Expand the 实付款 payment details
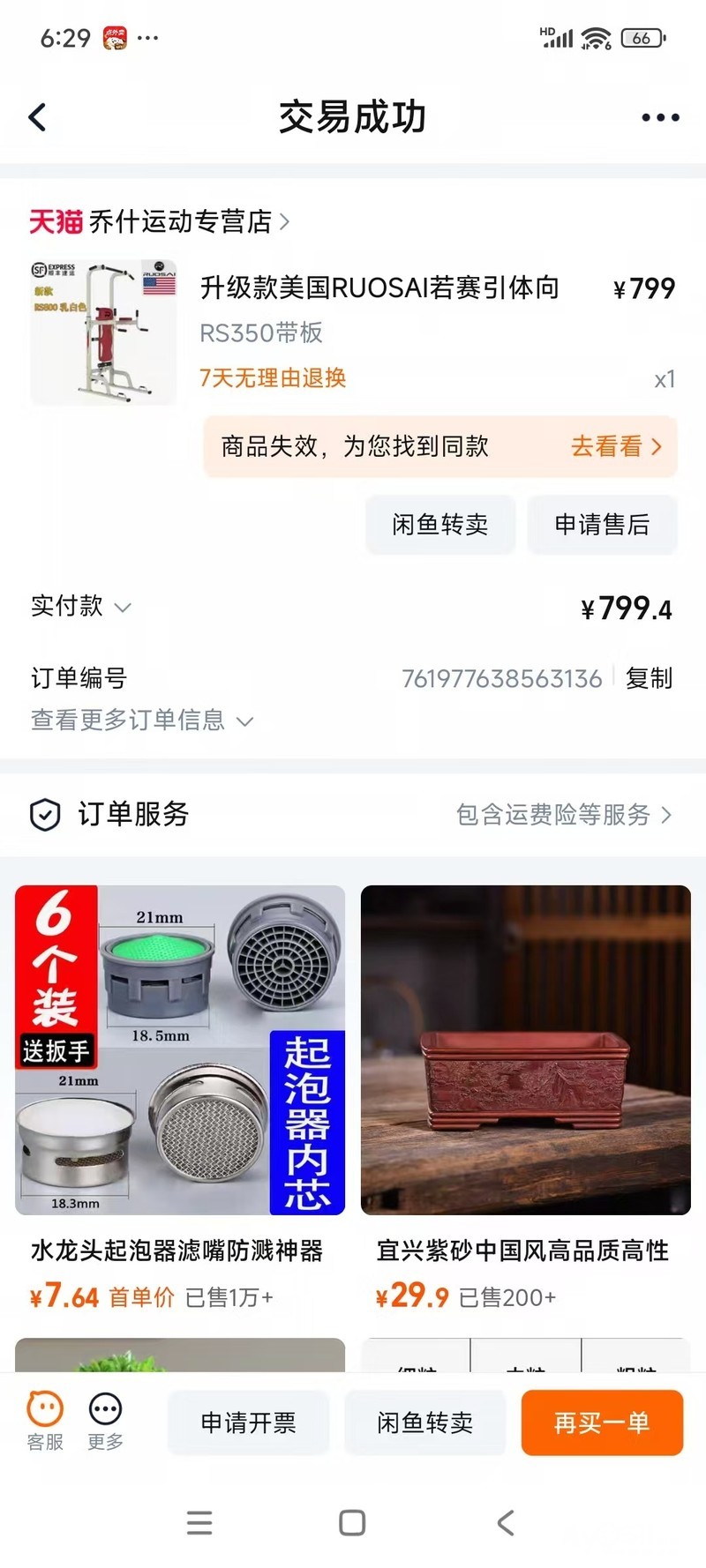706x1568 pixels. [x=81, y=607]
